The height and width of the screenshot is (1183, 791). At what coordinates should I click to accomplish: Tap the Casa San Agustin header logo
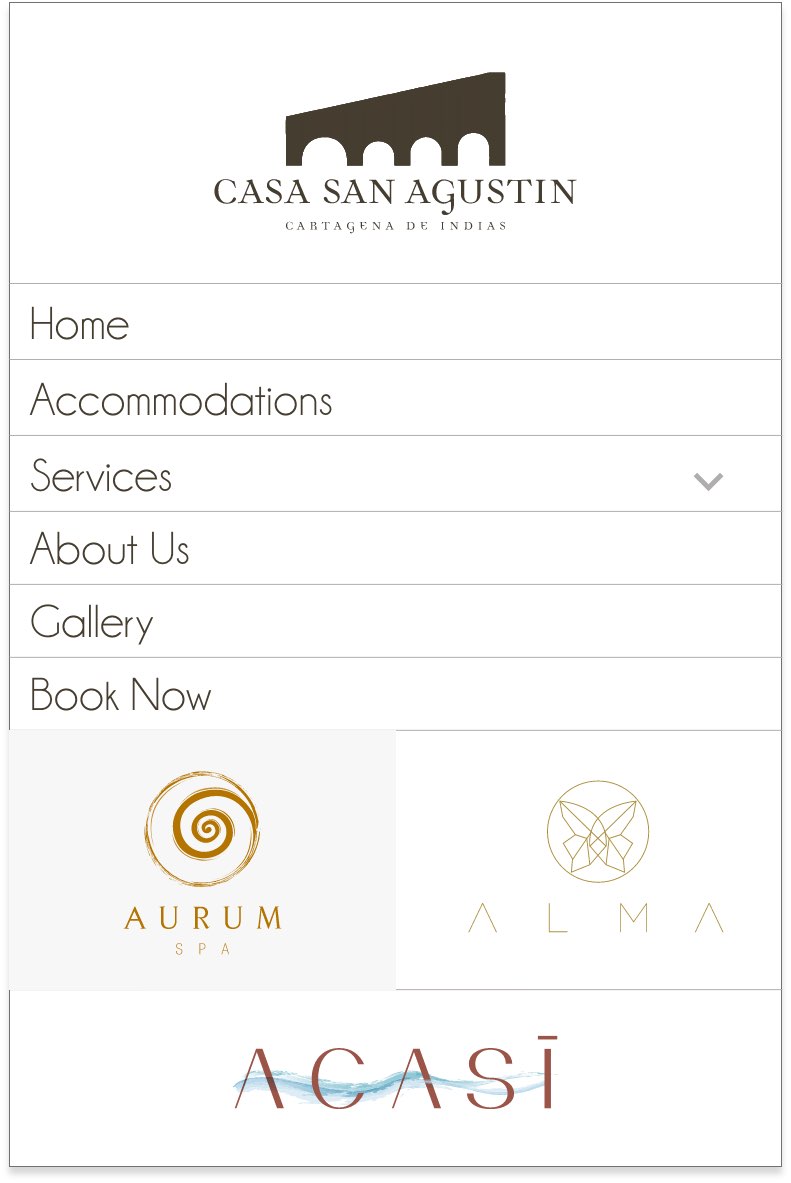(395, 152)
